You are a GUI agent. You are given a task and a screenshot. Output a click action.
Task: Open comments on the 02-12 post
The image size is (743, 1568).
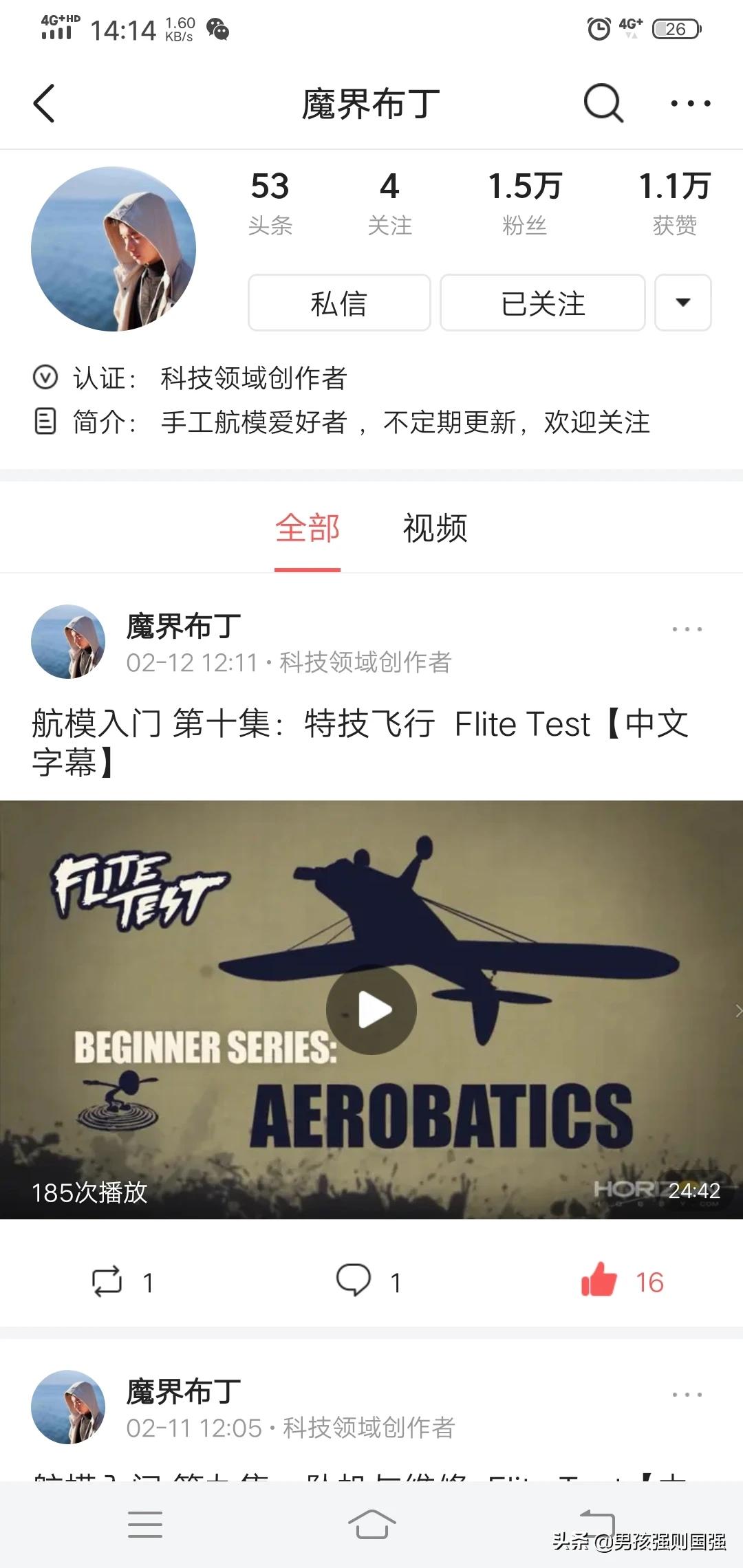point(368,1282)
